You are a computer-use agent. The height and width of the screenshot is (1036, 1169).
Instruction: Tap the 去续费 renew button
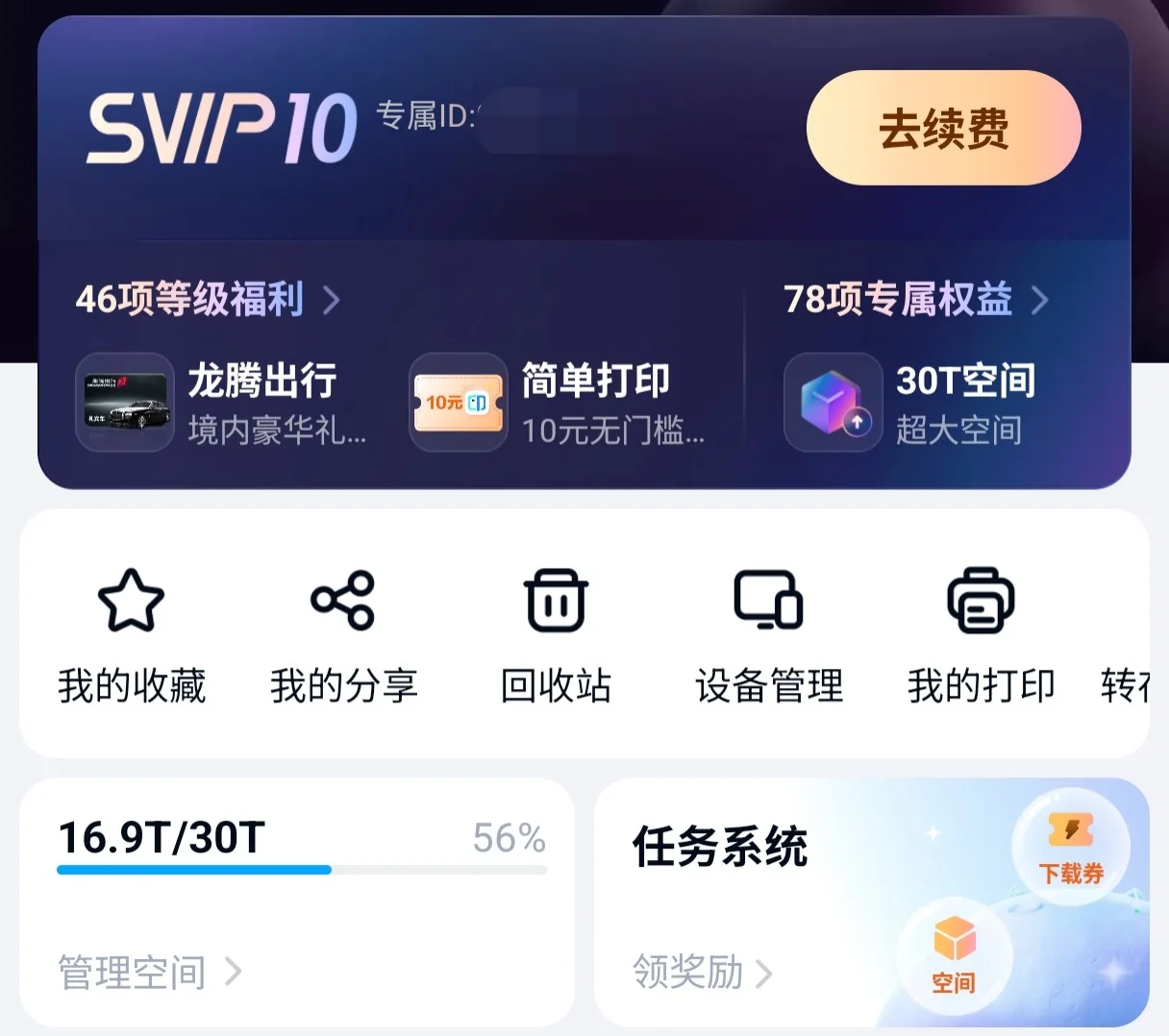943,128
